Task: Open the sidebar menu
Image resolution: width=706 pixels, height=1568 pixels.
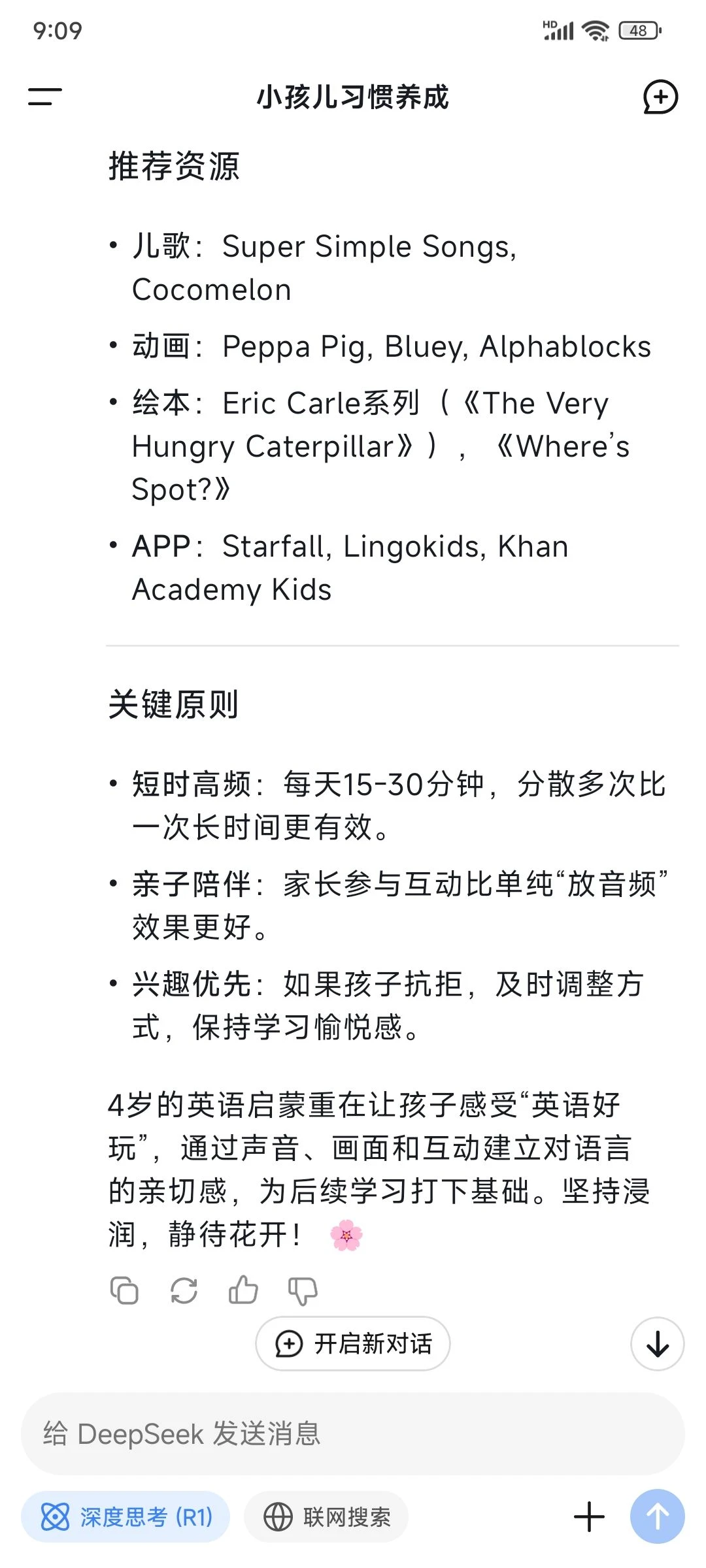Action: click(x=44, y=97)
